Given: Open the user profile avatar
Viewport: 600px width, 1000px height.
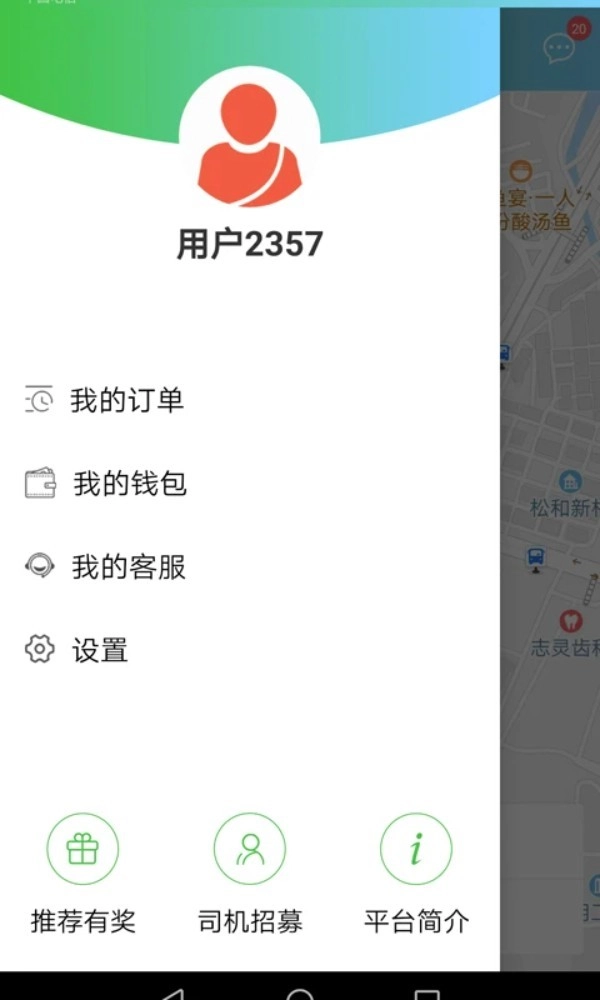Looking at the screenshot, I should point(249,140).
